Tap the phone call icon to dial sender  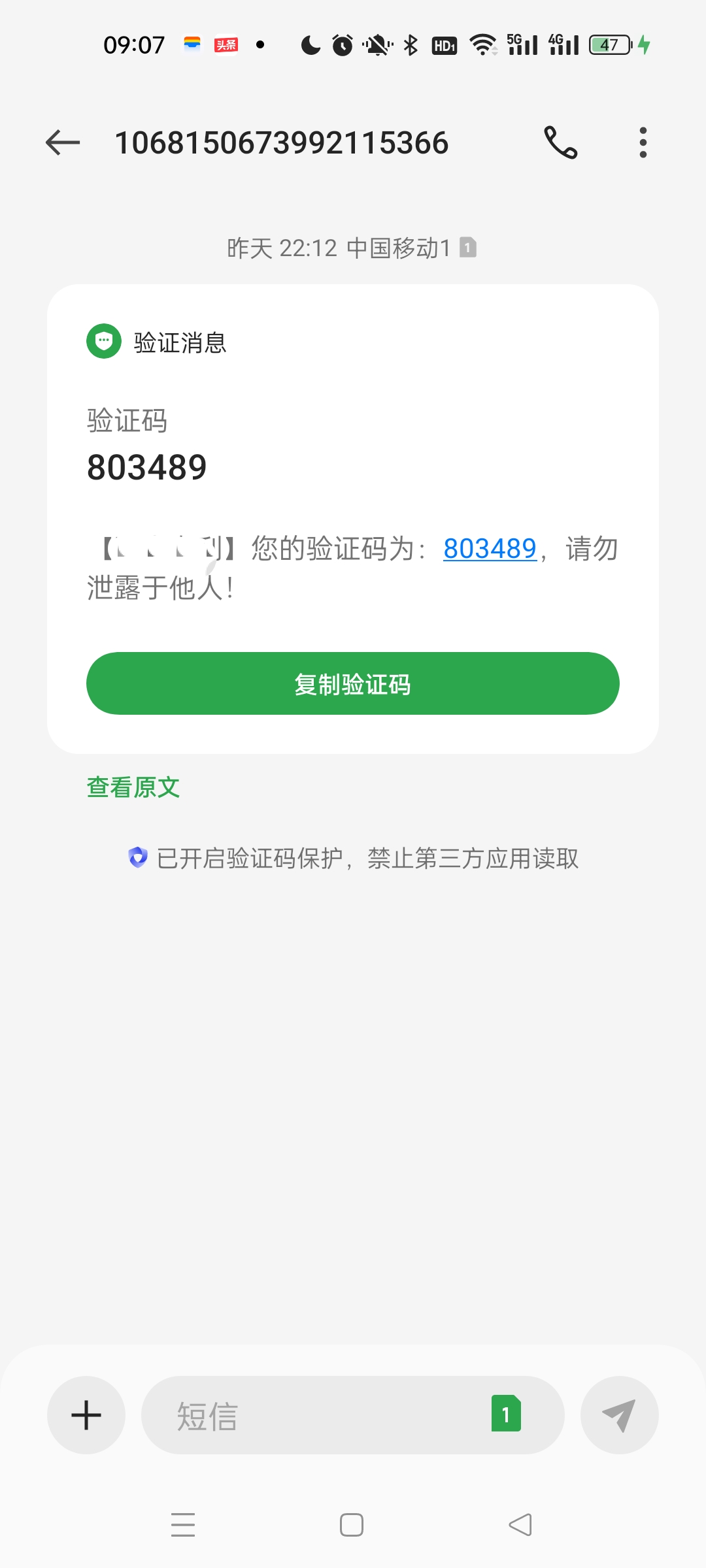561,142
